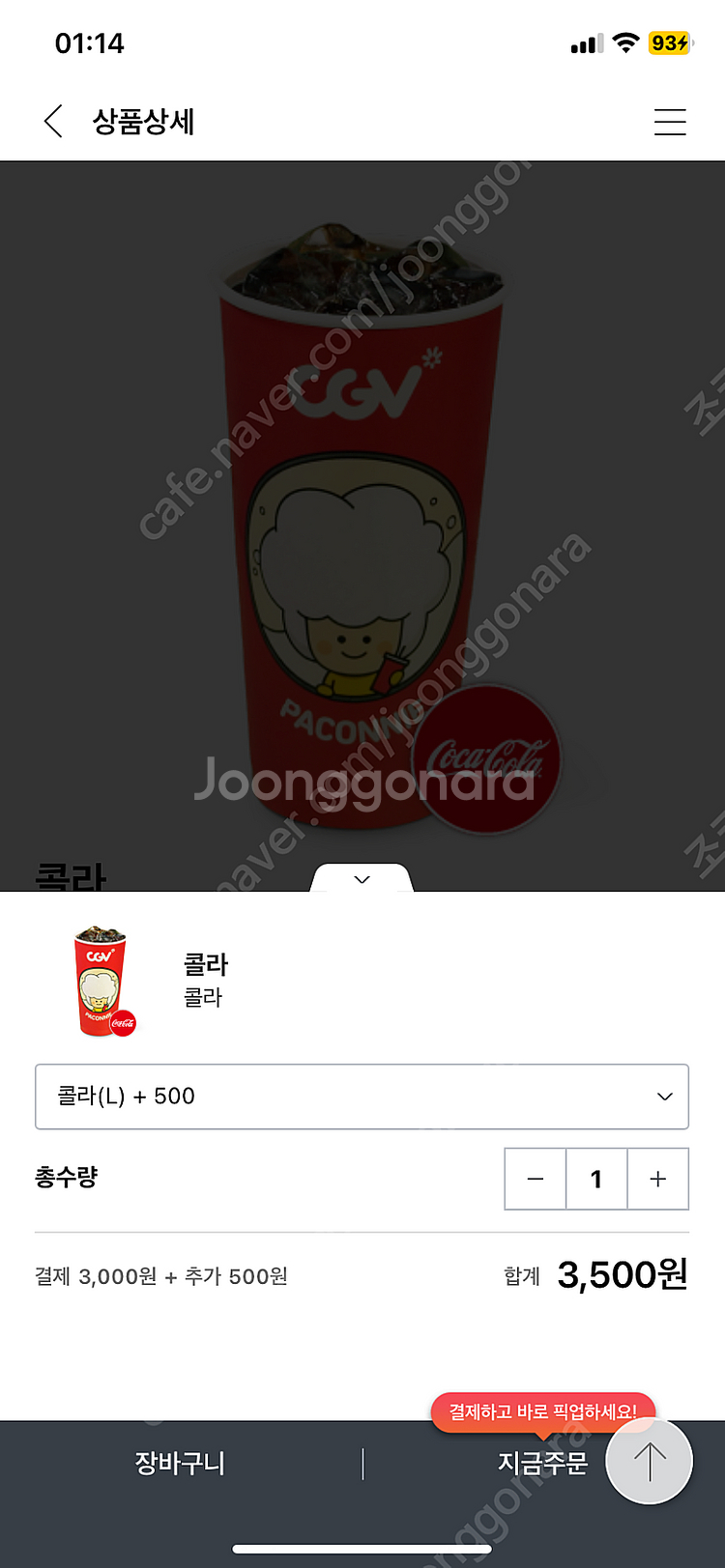Screen dimensions: 725x1568
Task: Tap the Wi-Fi icon in the status bar
Action: tap(626, 43)
